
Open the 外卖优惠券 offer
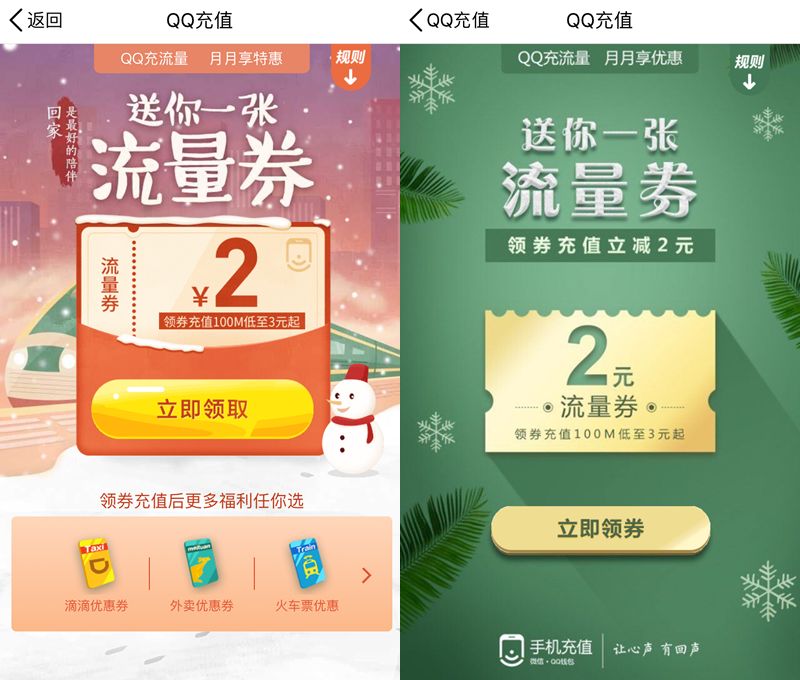pos(201,574)
